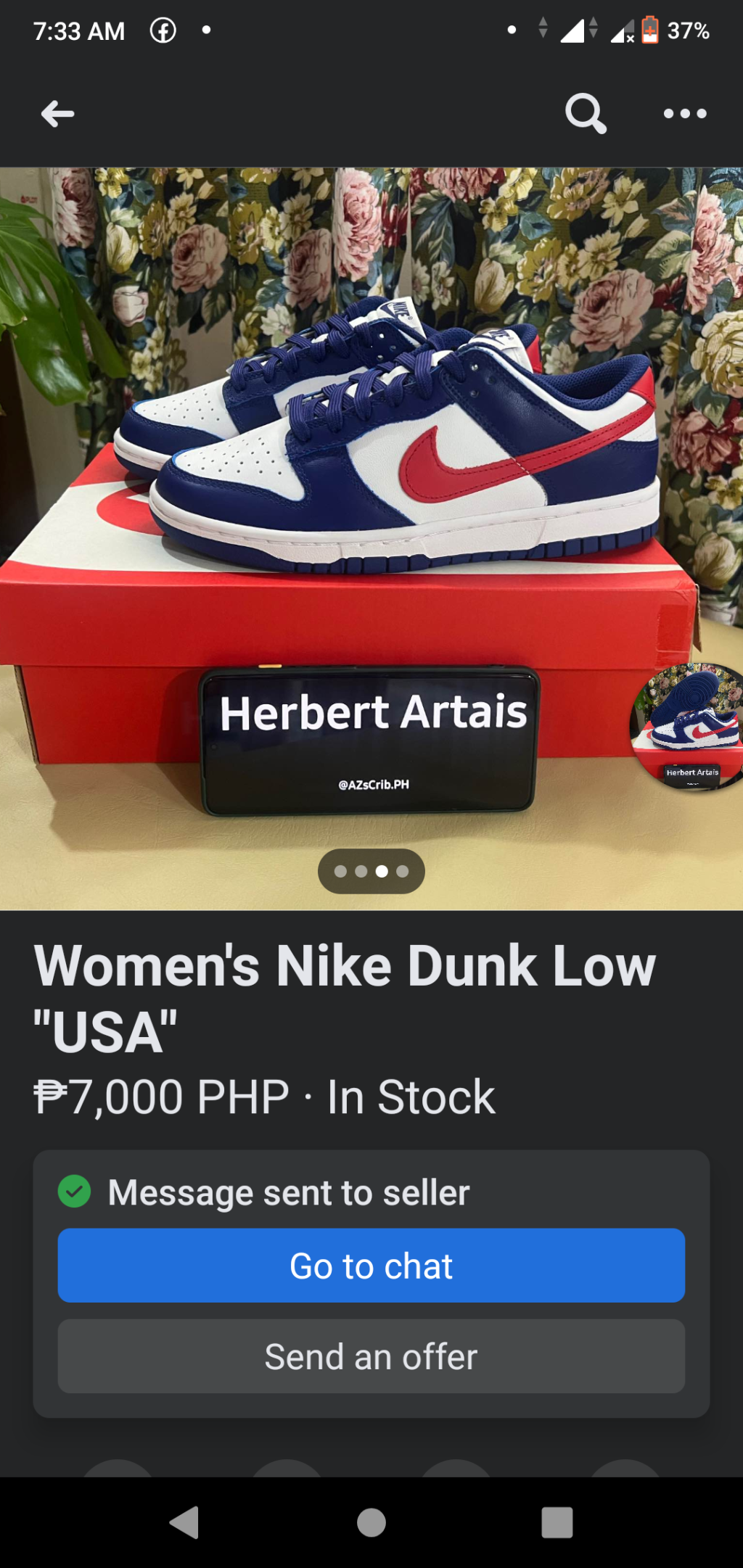The image size is (743, 1568).
Task: Go back using the top arrow
Action: click(x=58, y=114)
